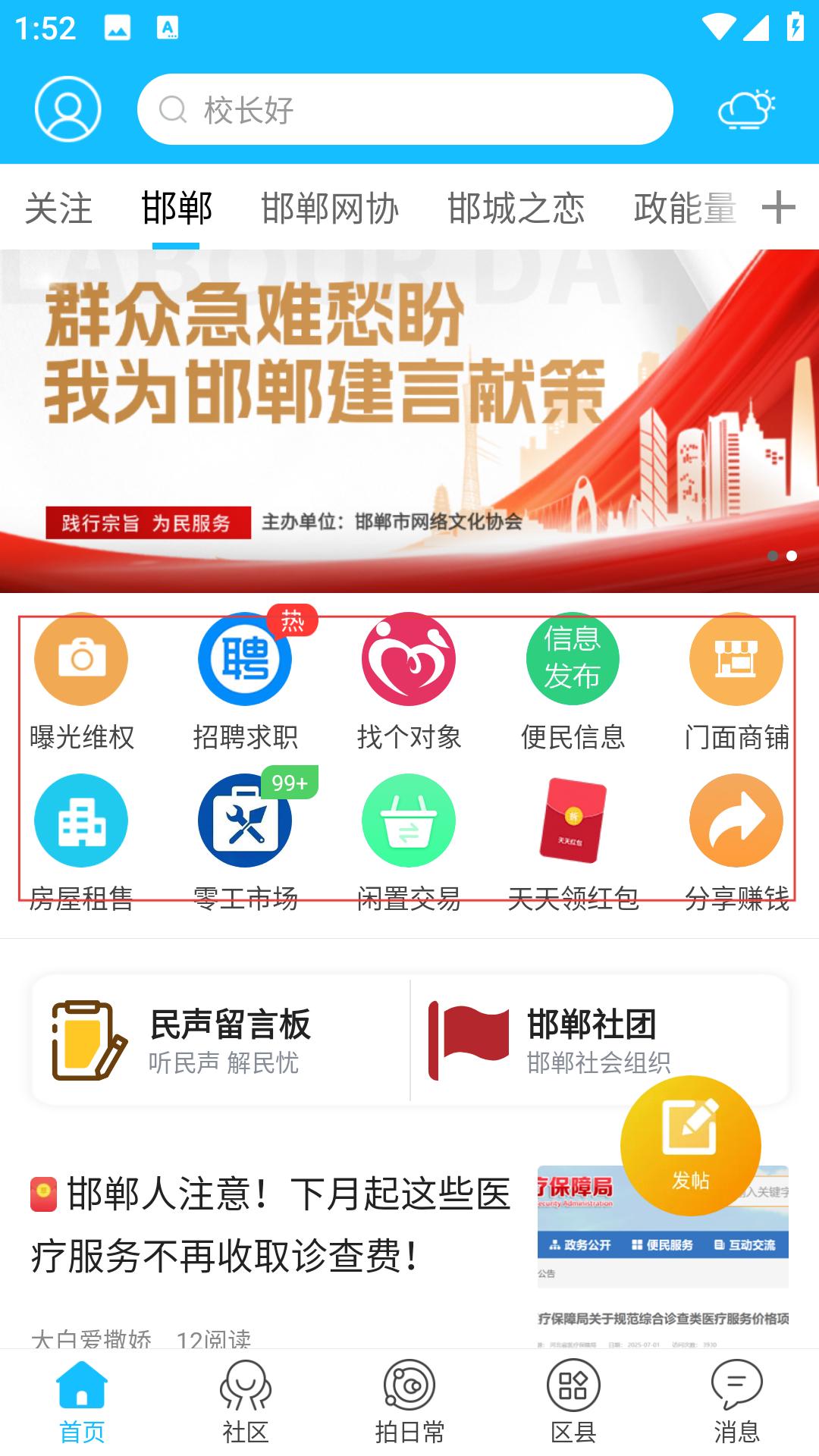This screenshot has height=1456, width=819.
Task: Open the user profile avatar icon
Action: coord(67,109)
